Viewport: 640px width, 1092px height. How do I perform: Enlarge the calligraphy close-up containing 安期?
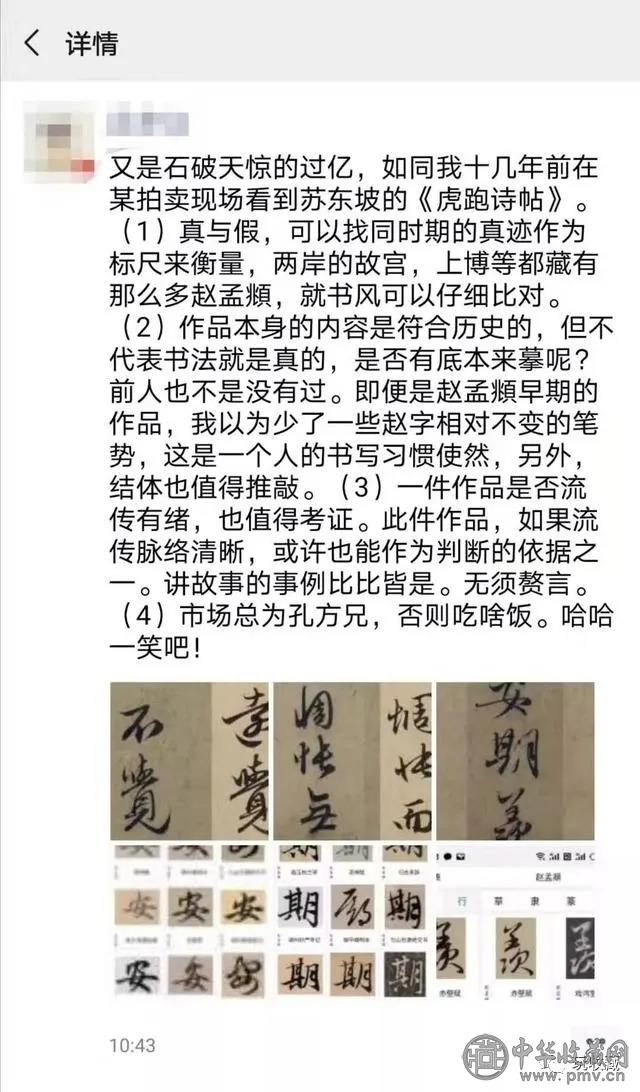(515, 760)
